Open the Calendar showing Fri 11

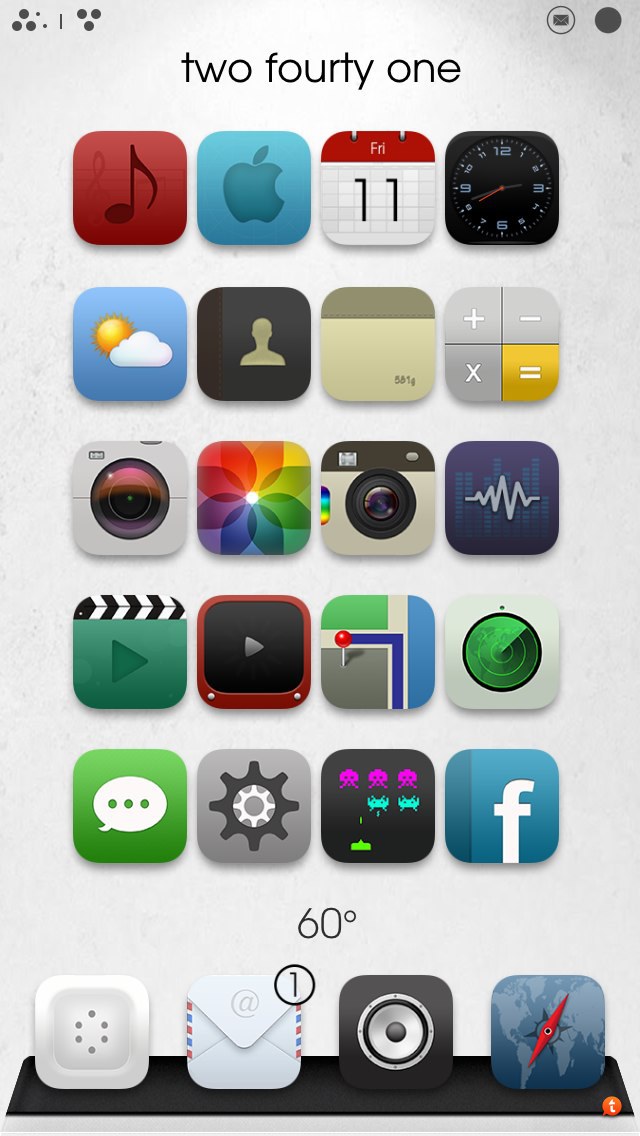tap(378, 188)
